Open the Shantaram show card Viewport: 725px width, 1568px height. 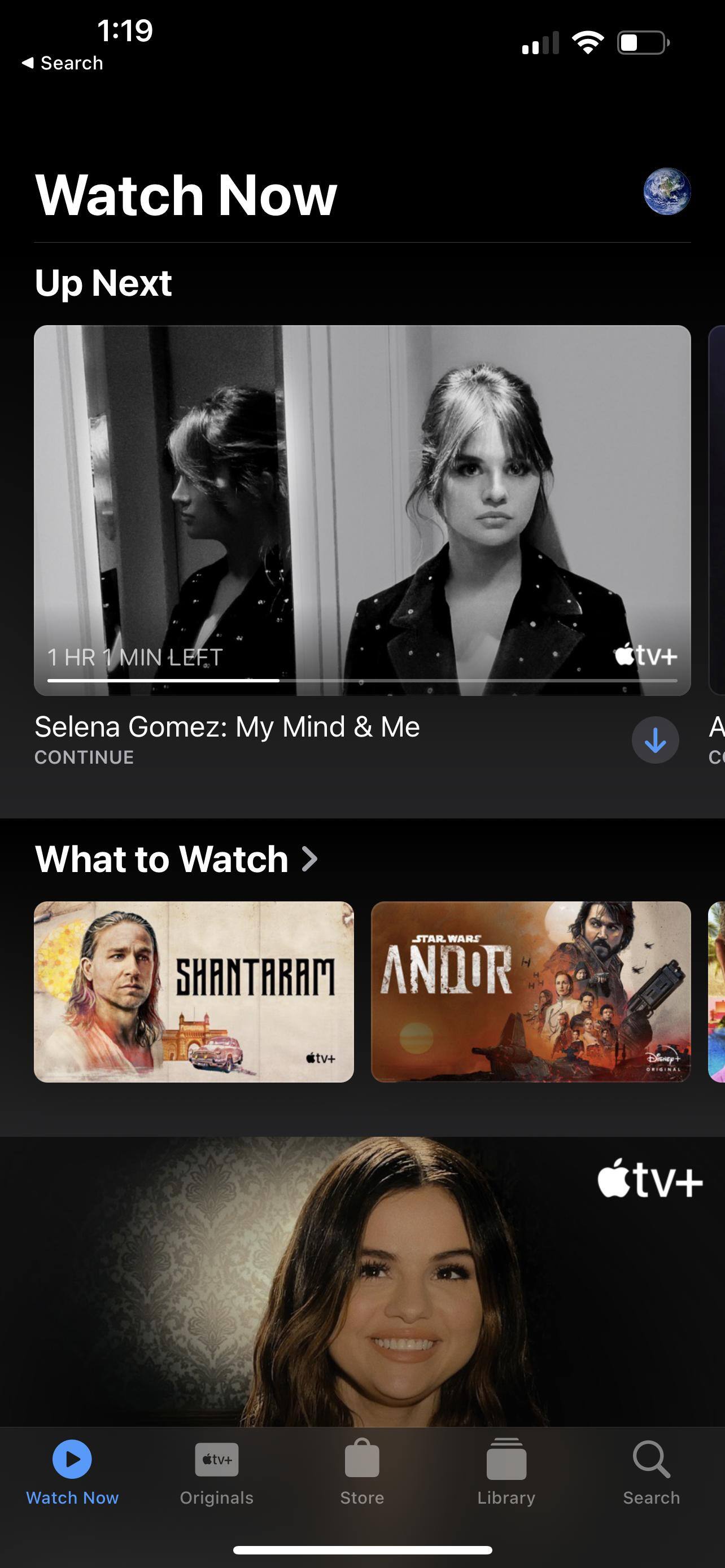(194, 992)
